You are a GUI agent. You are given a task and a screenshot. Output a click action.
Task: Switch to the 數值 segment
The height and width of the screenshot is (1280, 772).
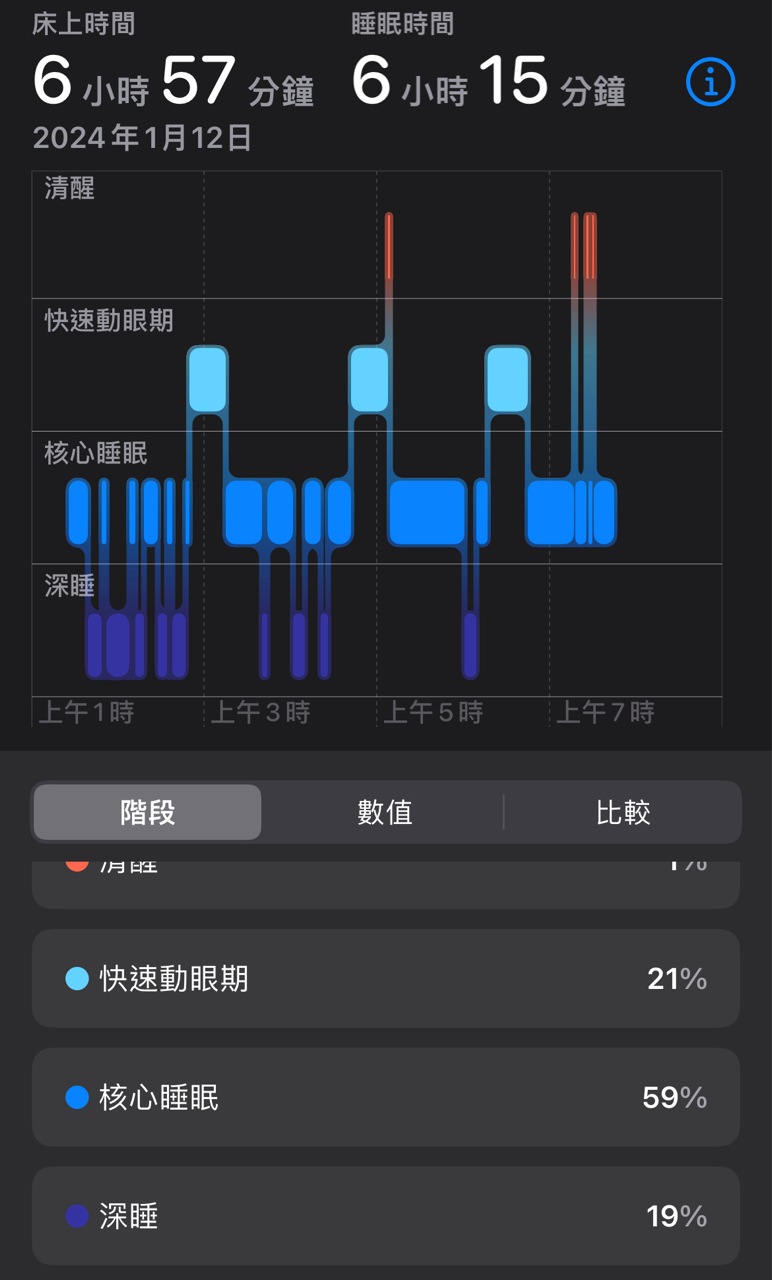pyautogui.click(x=385, y=812)
